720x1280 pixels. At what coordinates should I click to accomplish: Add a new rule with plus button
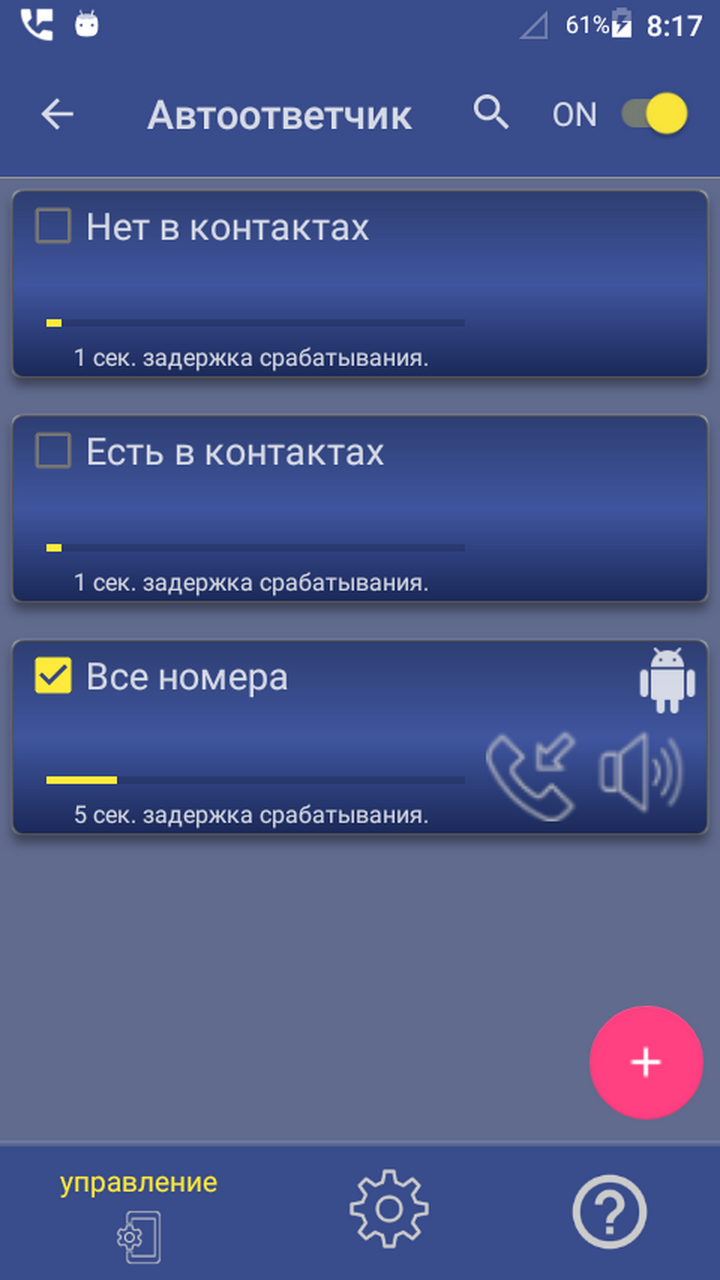[x=646, y=1062]
